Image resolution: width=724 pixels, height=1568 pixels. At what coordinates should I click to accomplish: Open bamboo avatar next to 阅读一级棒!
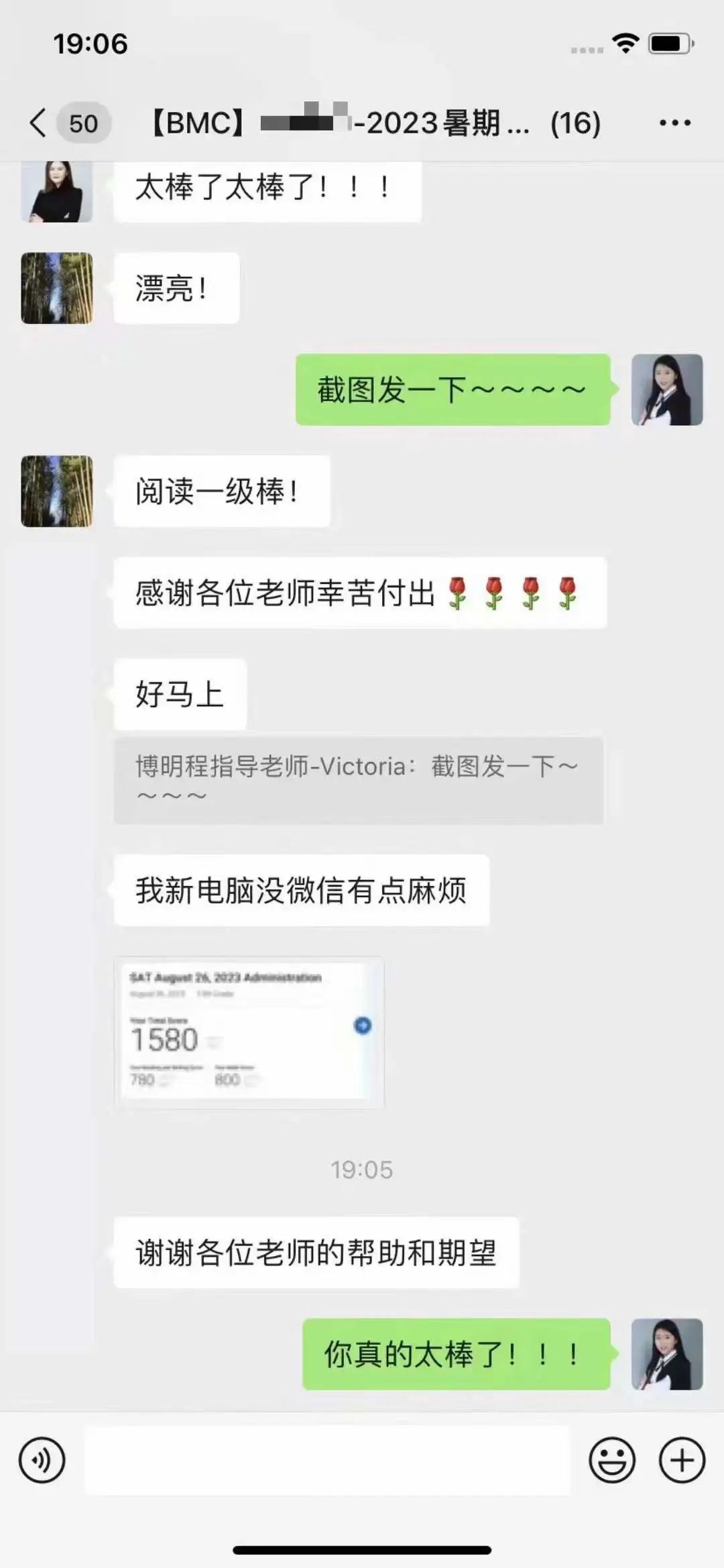coord(56,491)
